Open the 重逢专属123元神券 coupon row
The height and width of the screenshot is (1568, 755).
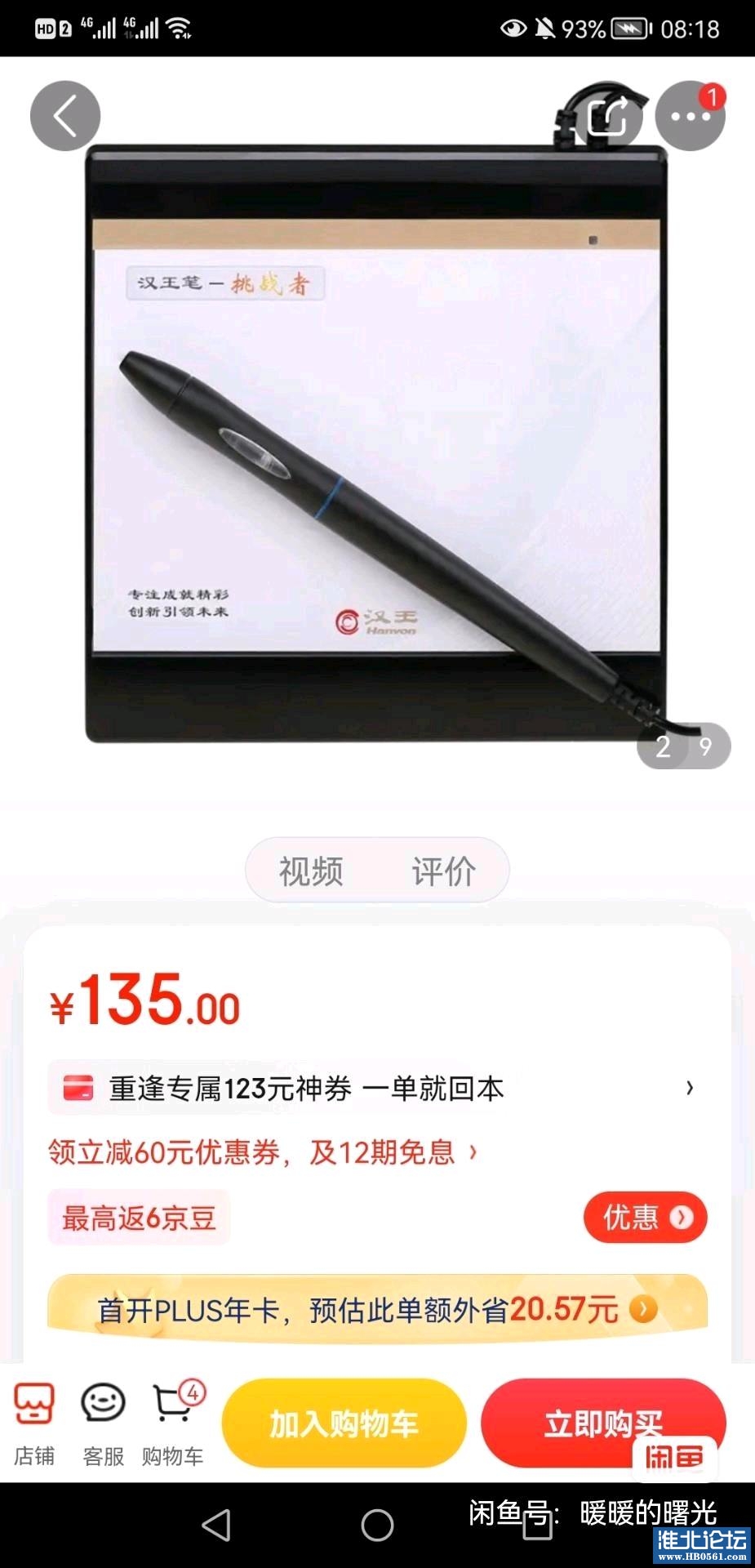pyautogui.click(x=376, y=1088)
